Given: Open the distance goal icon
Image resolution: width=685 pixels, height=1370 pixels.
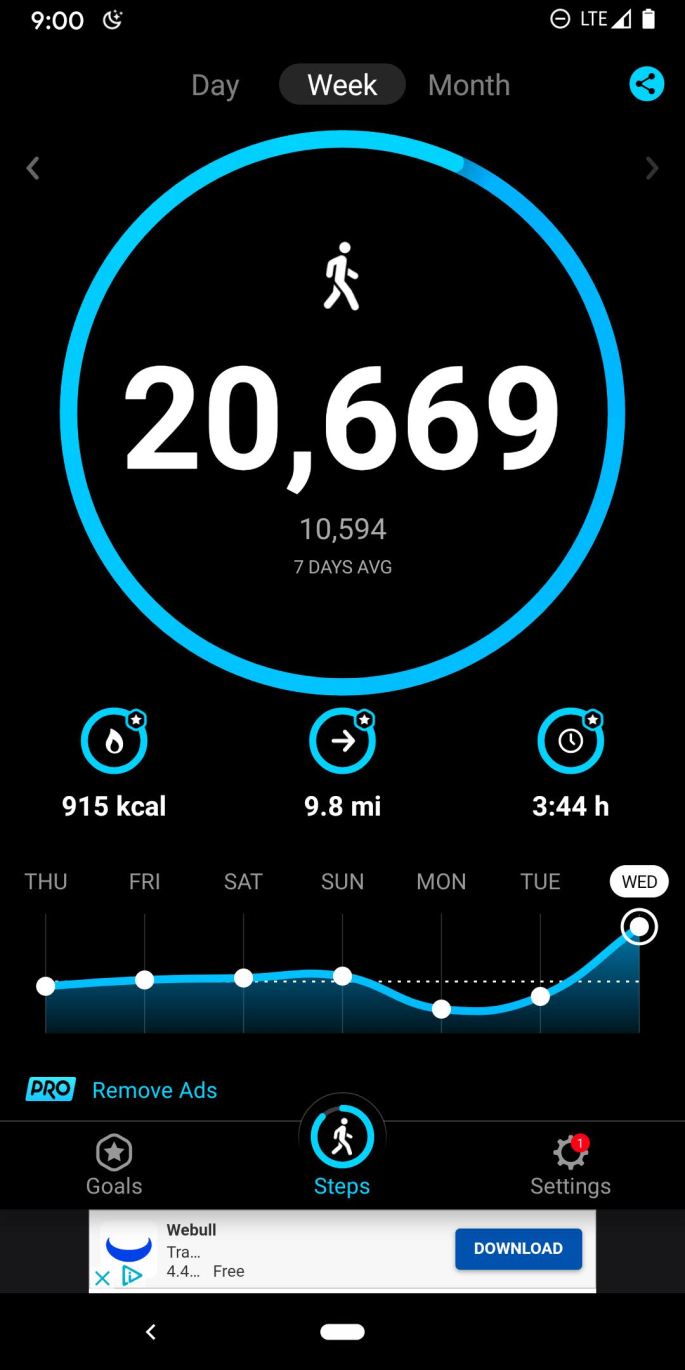Looking at the screenshot, I should [x=342, y=741].
